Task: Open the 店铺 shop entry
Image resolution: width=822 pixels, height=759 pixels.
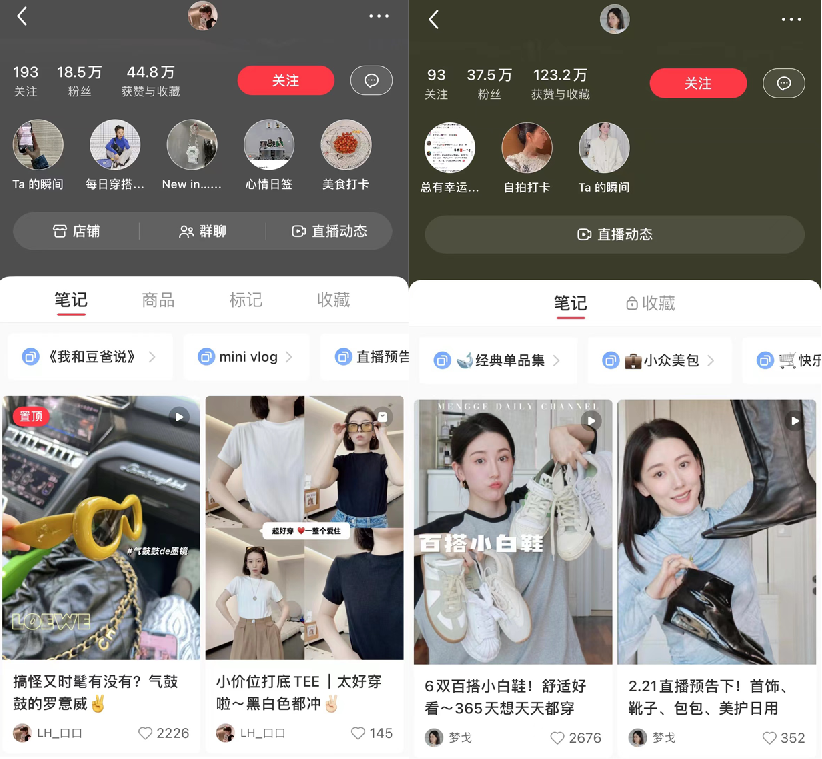Action: [76, 231]
